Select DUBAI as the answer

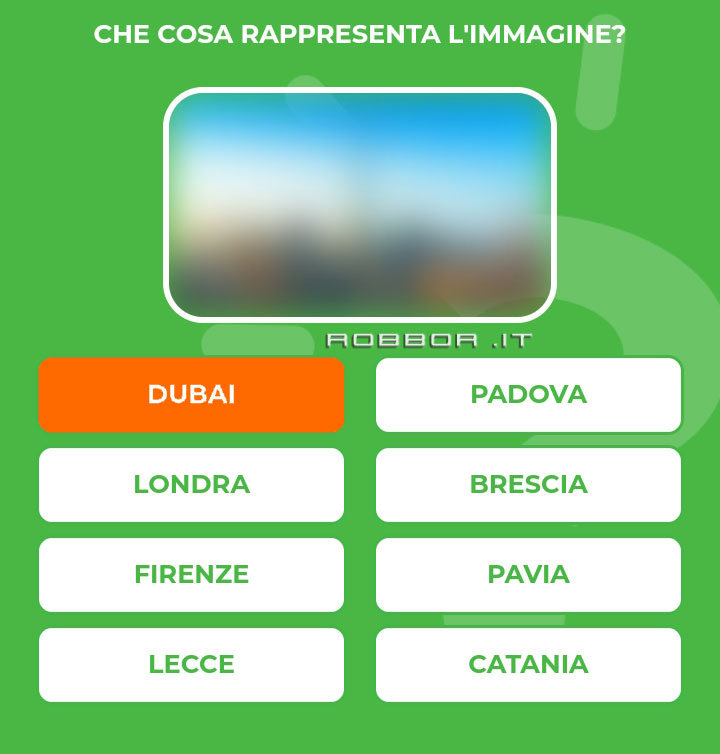(191, 395)
